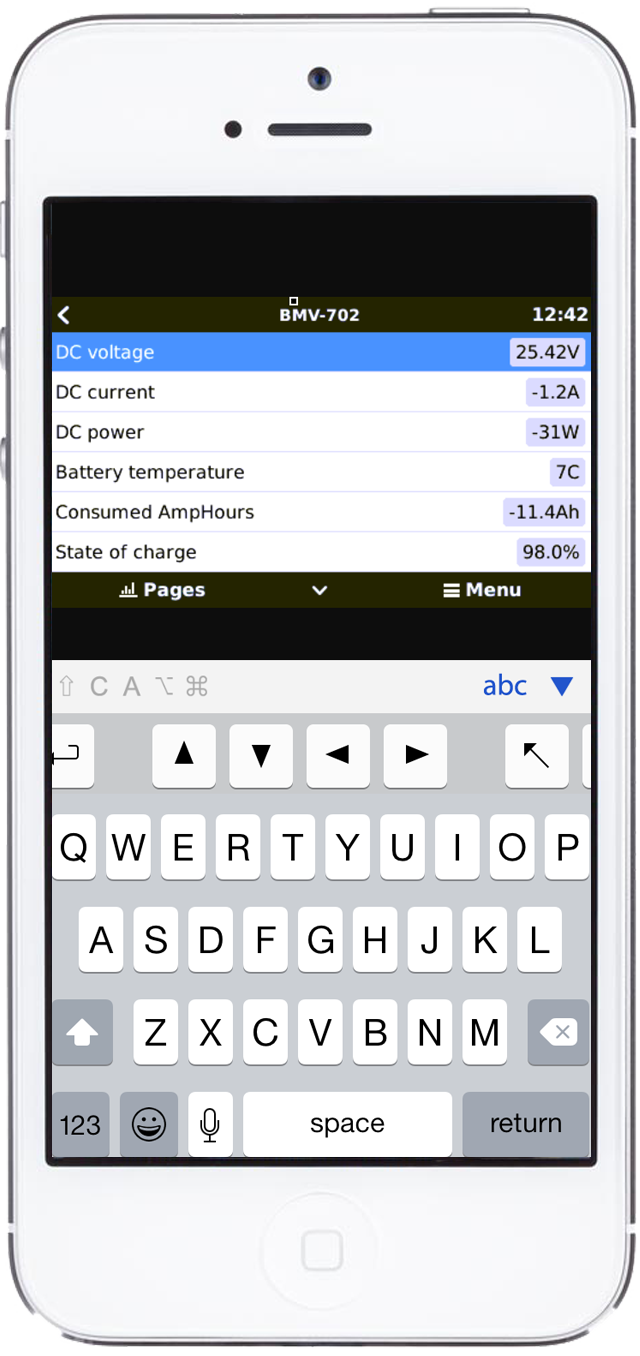Send the right arrow key
Viewport: 640px width, 1356px height.
[x=415, y=755]
